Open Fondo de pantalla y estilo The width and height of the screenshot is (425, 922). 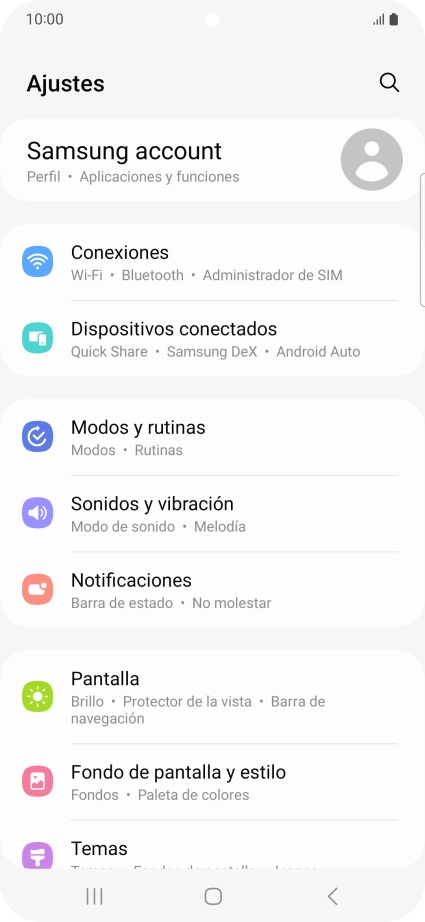click(x=212, y=781)
